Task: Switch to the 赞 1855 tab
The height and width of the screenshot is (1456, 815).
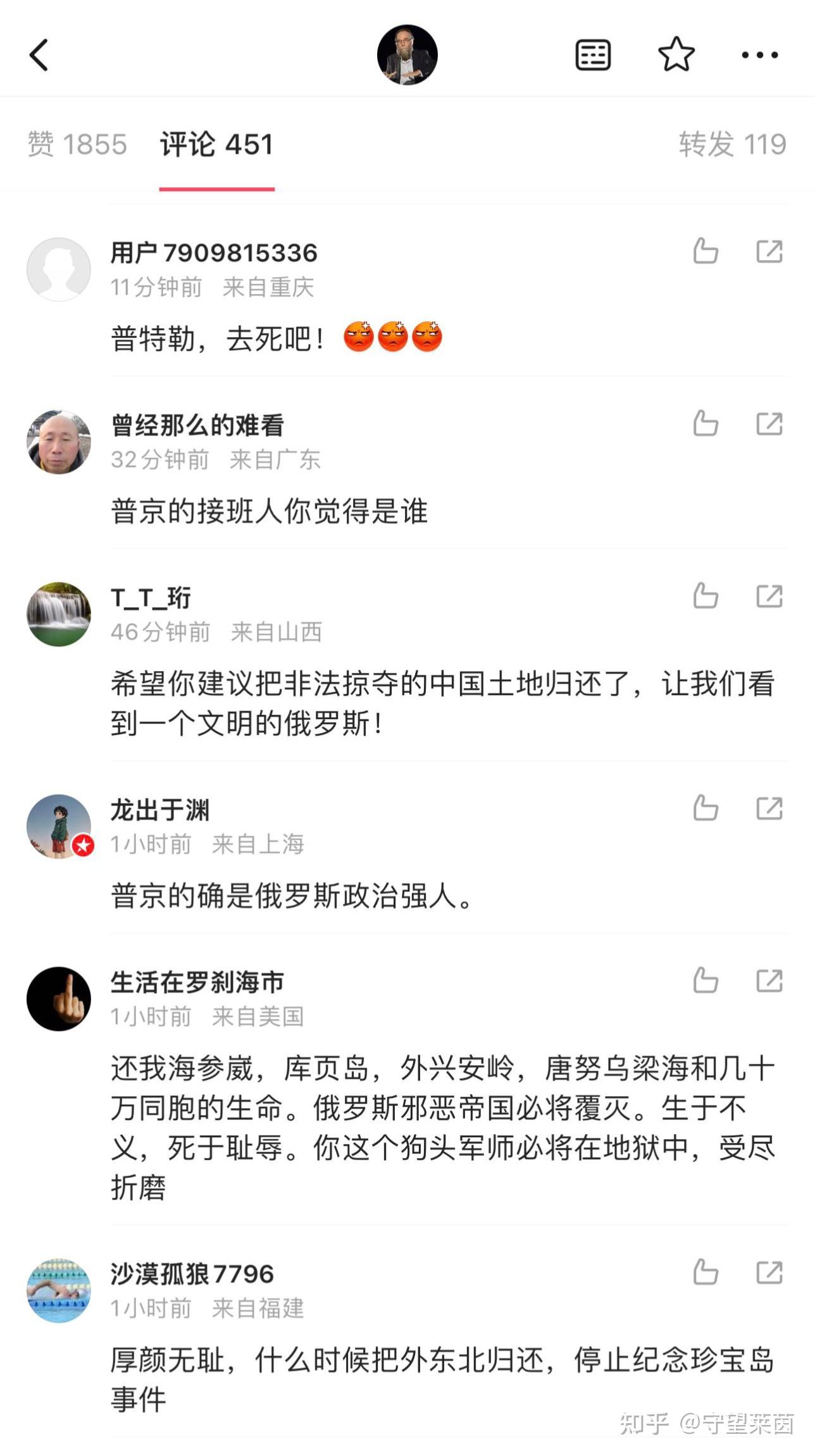Action: [x=77, y=144]
